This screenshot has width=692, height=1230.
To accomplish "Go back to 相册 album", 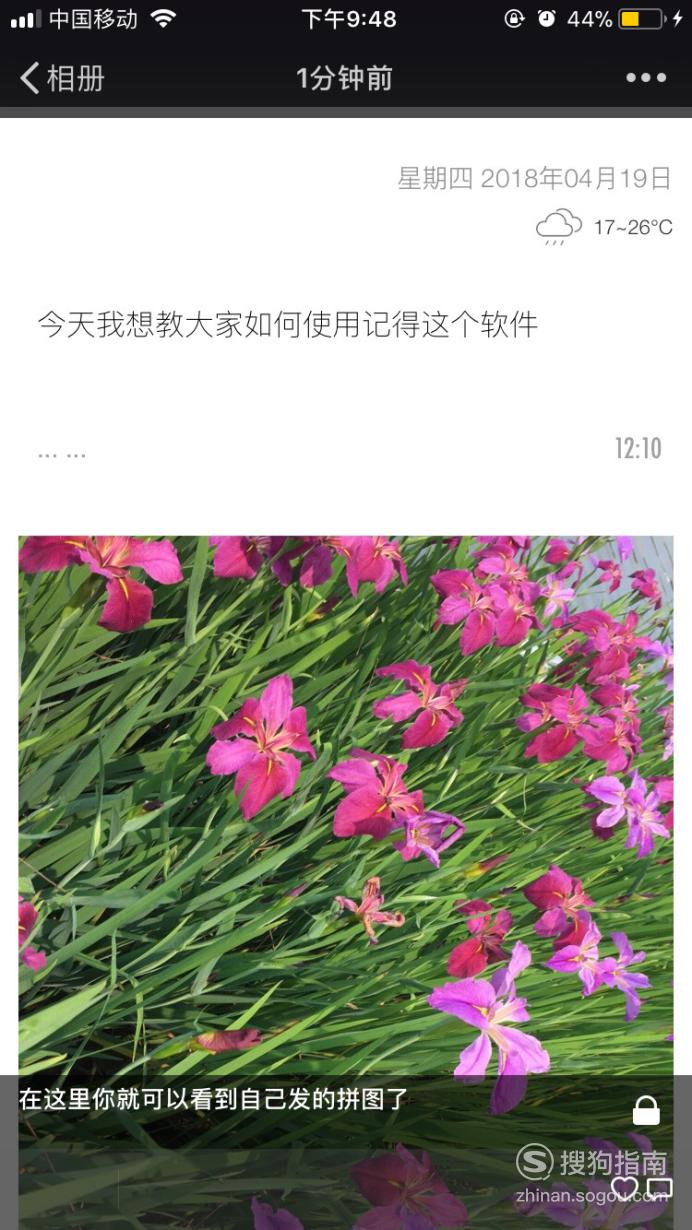I will 62,78.
